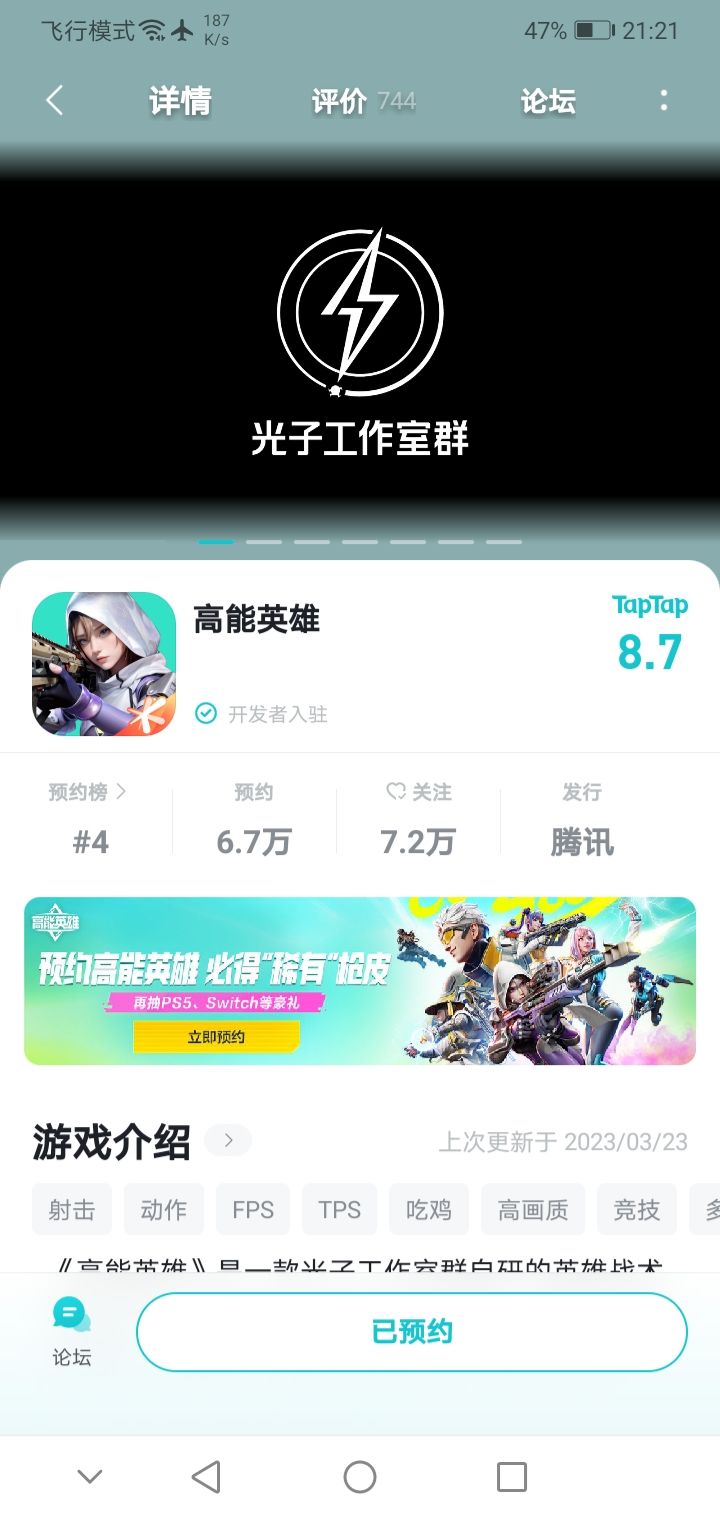Image resolution: width=720 pixels, height=1520 pixels.
Task: Tap the system home button
Action: point(360,1477)
